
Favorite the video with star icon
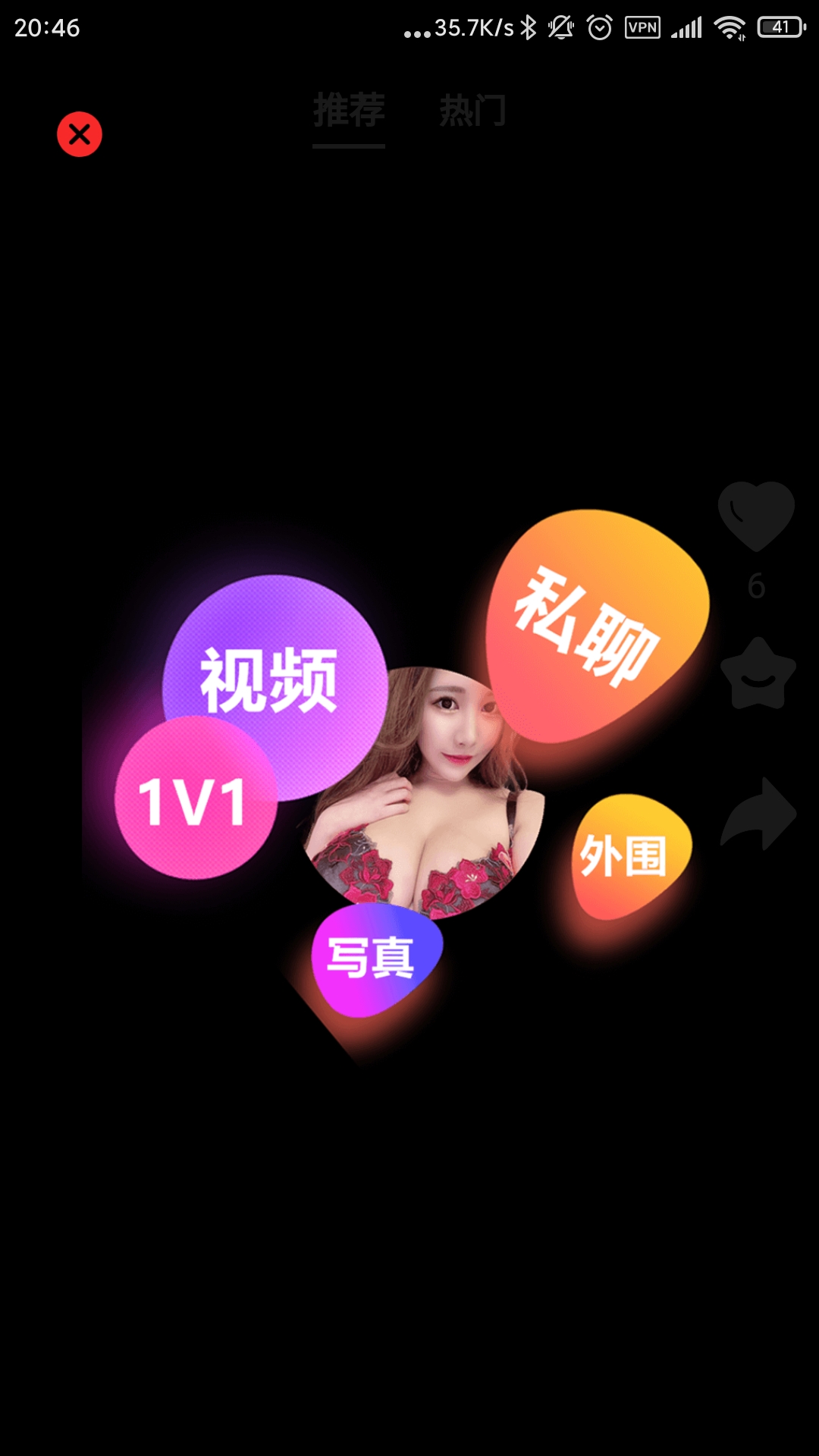(x=758, y=673)
